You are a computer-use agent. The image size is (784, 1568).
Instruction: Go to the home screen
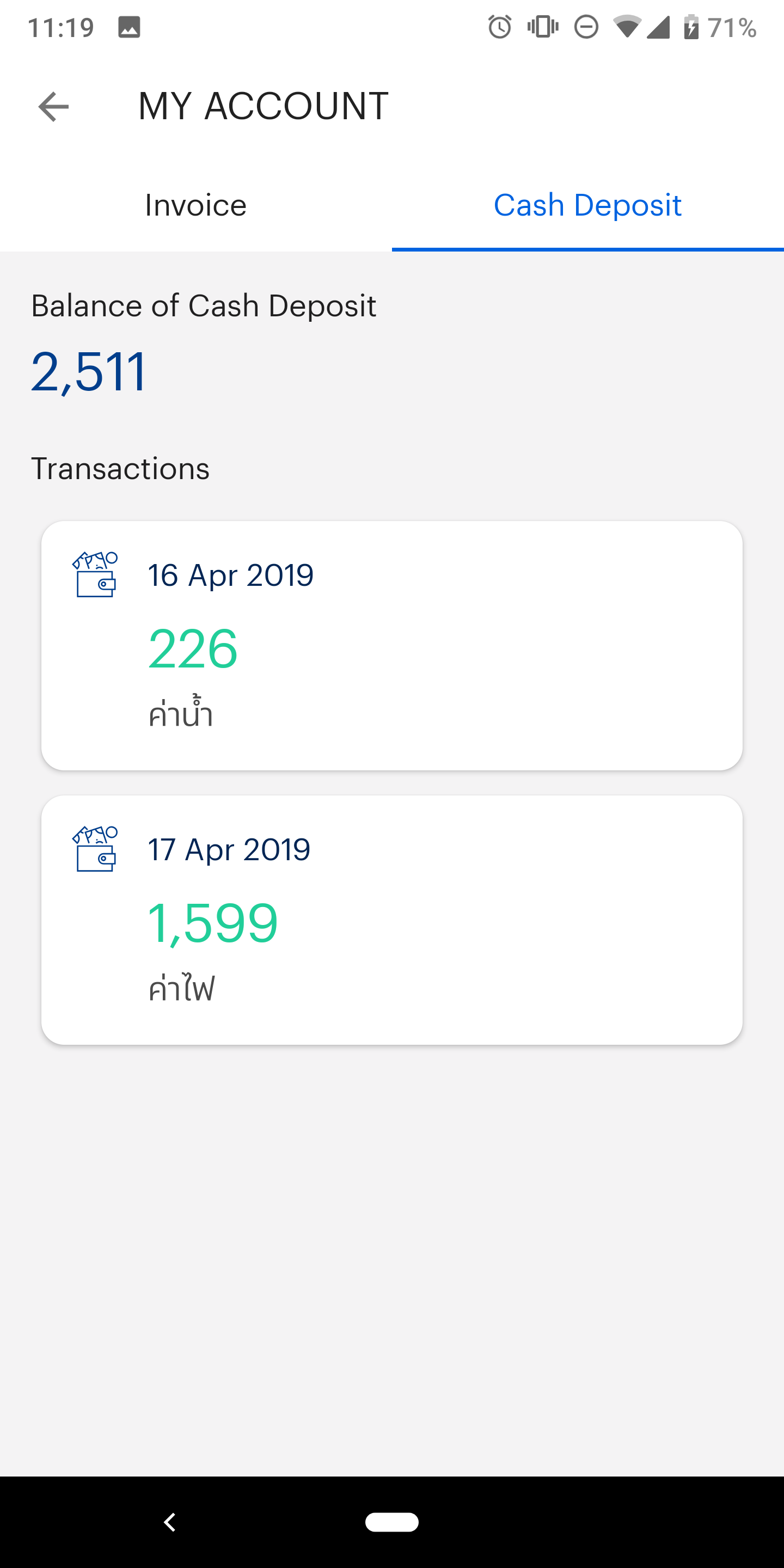(x=391, y=1522)
